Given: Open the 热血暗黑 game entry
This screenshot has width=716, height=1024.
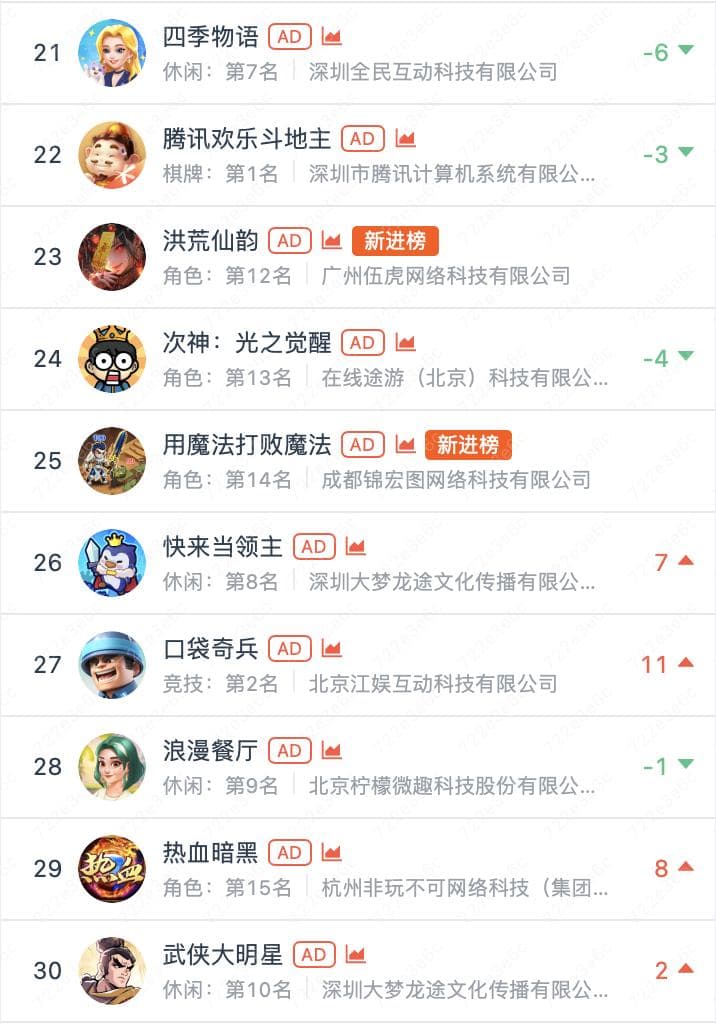Looking at the screenshot, I should [211, 853].
